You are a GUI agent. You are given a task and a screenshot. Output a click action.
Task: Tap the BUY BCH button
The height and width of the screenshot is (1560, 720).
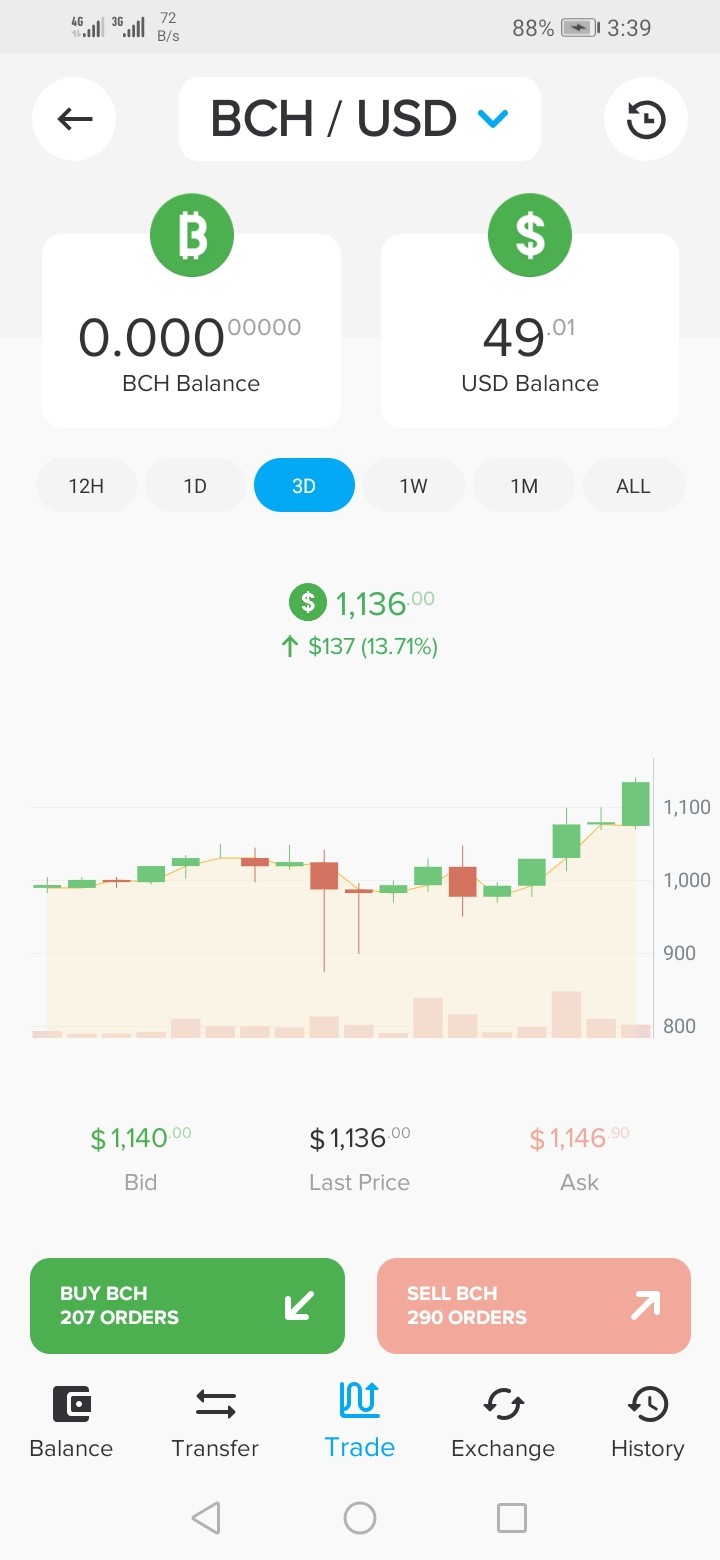pyautogui.click(x=187, y=1306)
